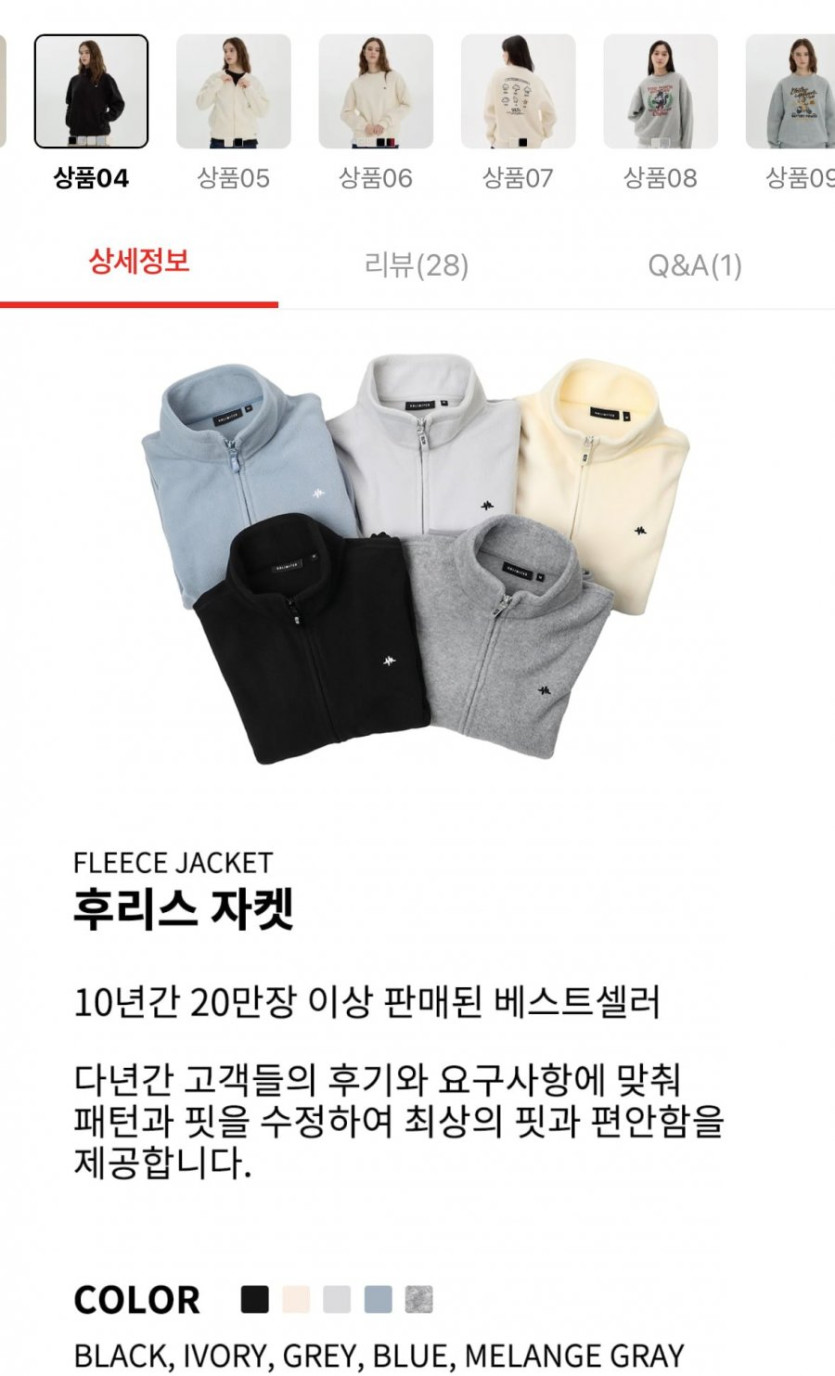This screenshot has width=835, height=1376.
Task: Go to the Q&A(1) tab
Action: [695, 265]
